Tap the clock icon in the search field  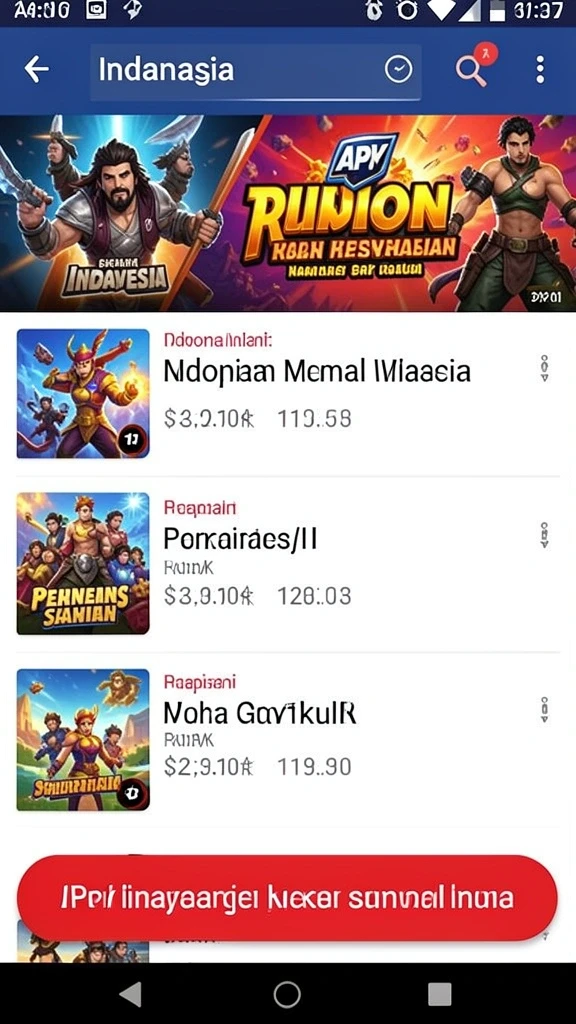pos(398,69)
